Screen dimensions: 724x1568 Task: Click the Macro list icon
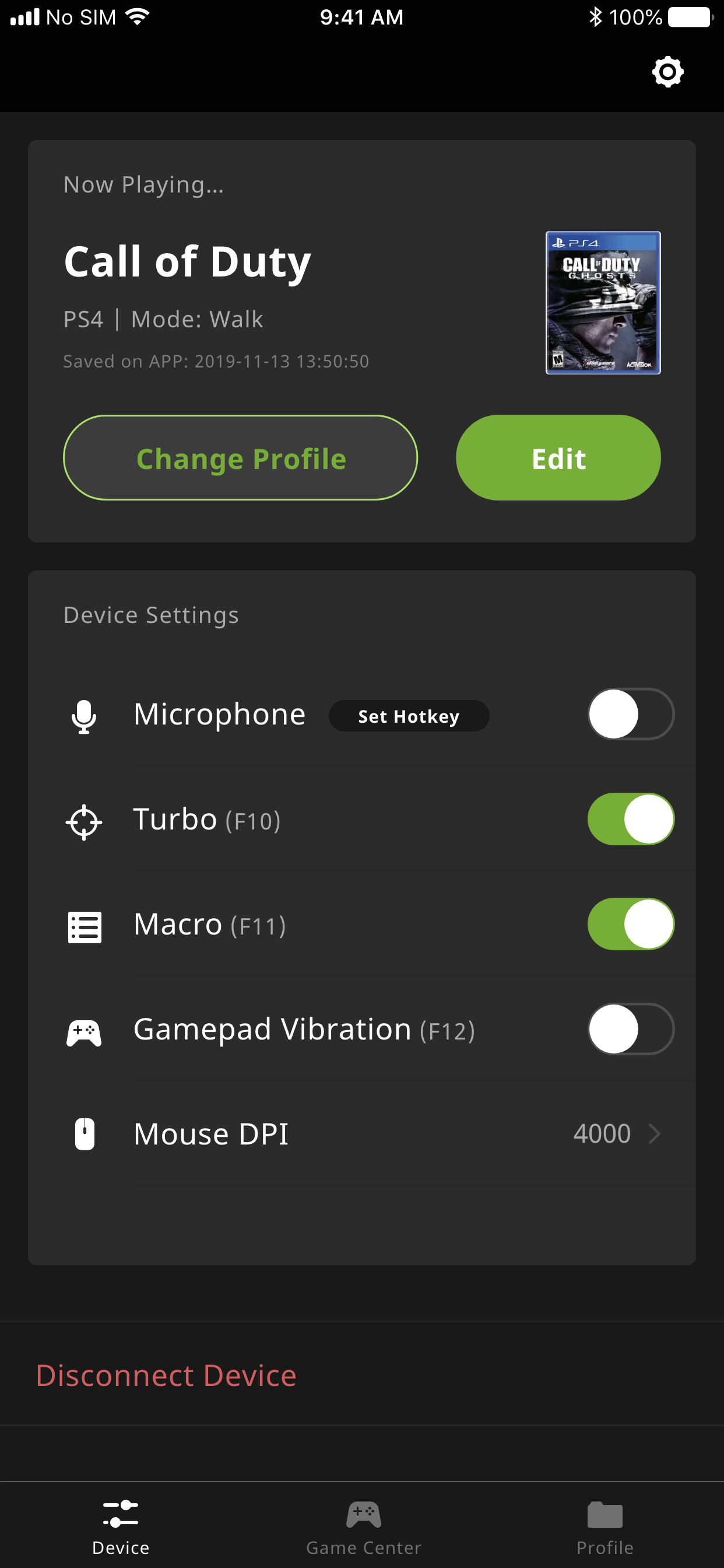click(84, 925)
